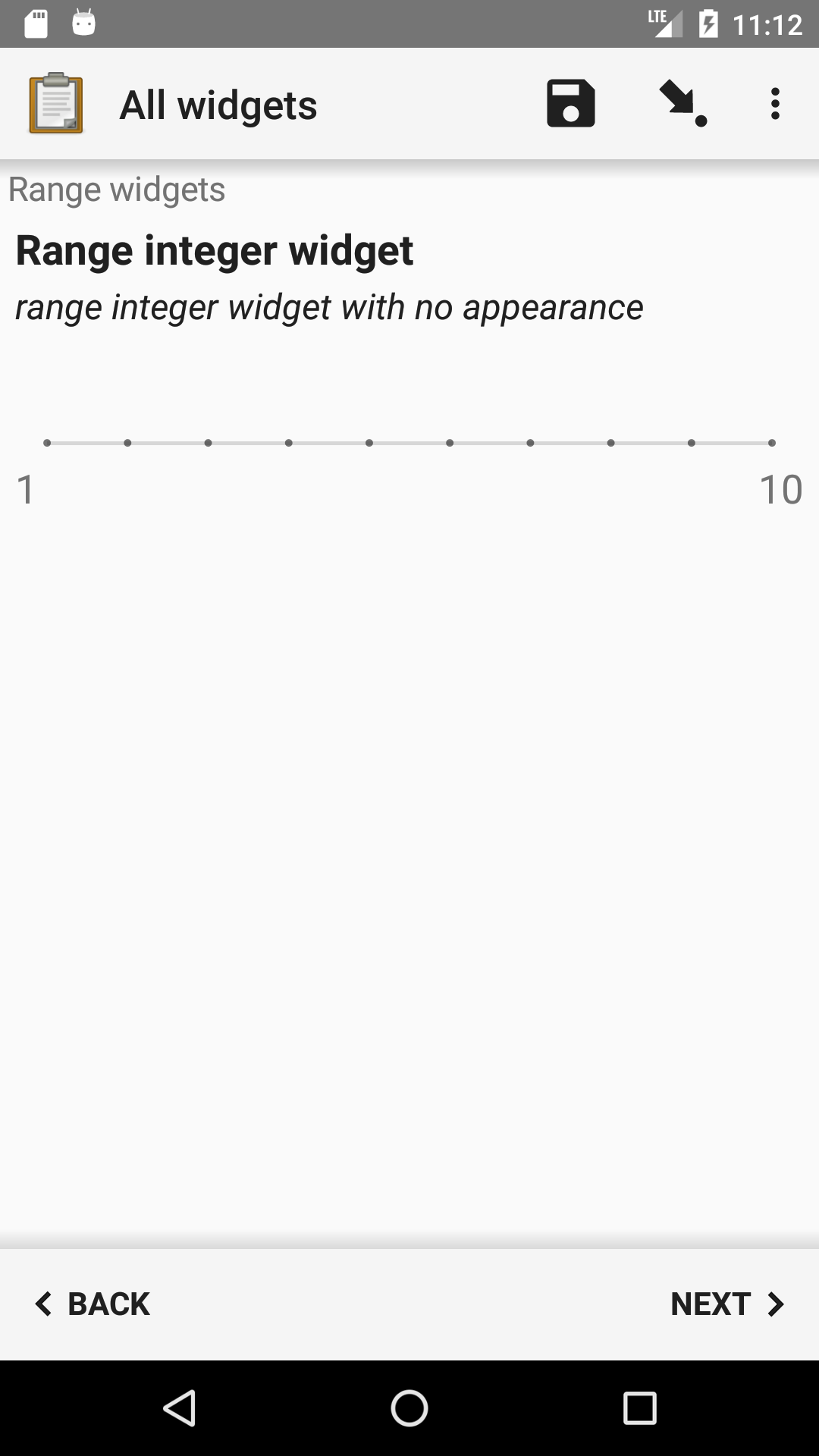This screenshot has width=819, height=1456.
Task: Tap the All widgets title
Action: tap(218, 104)
